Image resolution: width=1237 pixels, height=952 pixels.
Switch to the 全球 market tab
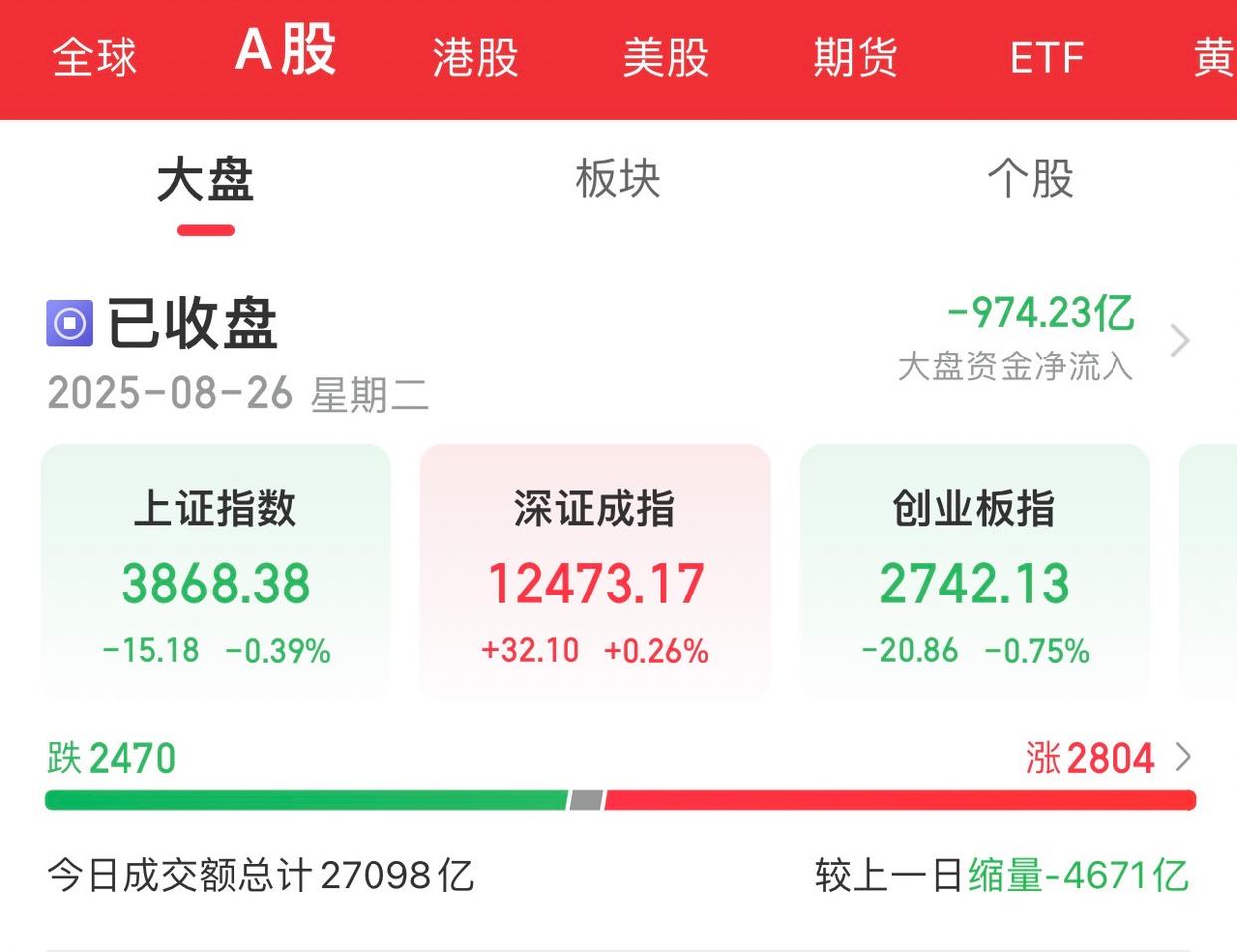95,58
